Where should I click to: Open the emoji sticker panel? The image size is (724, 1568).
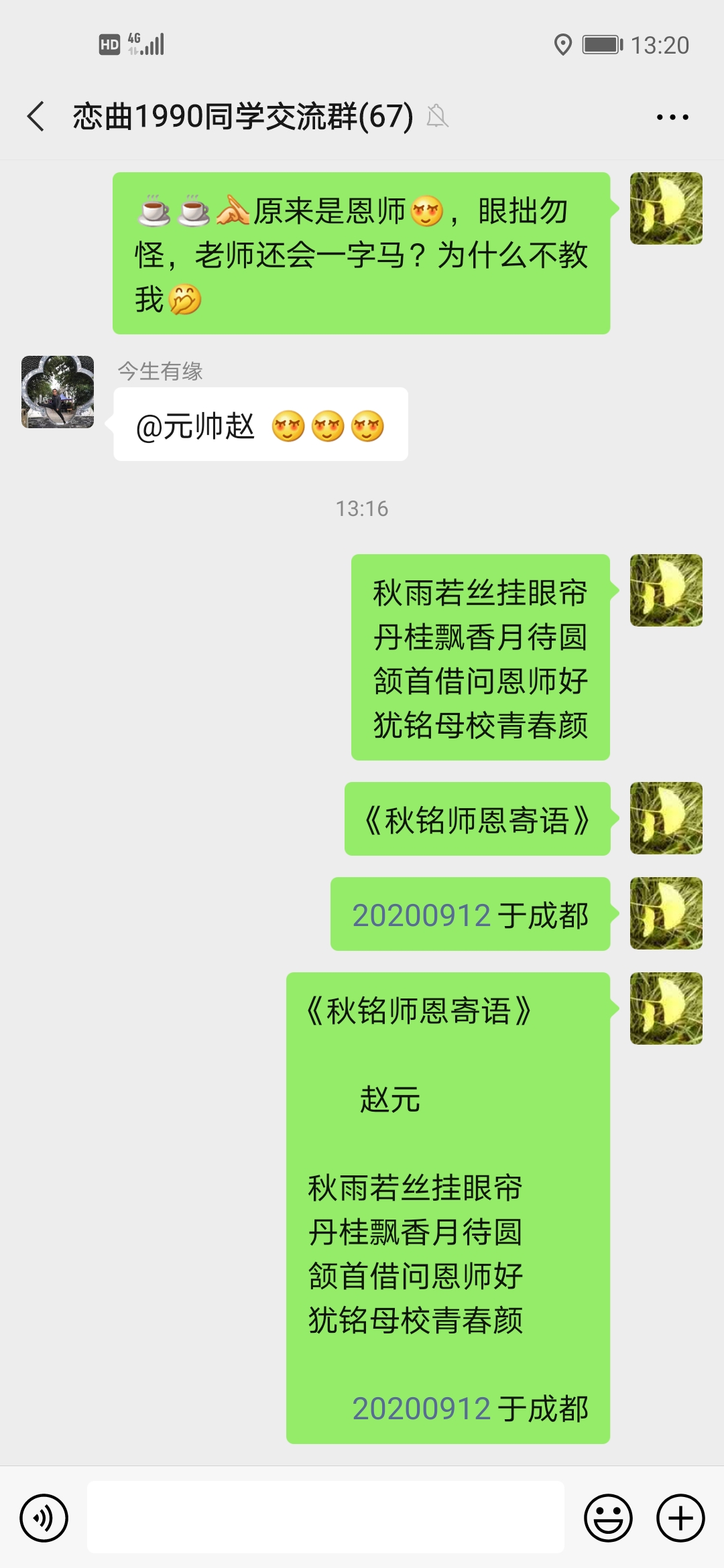tap(608, 1518)
